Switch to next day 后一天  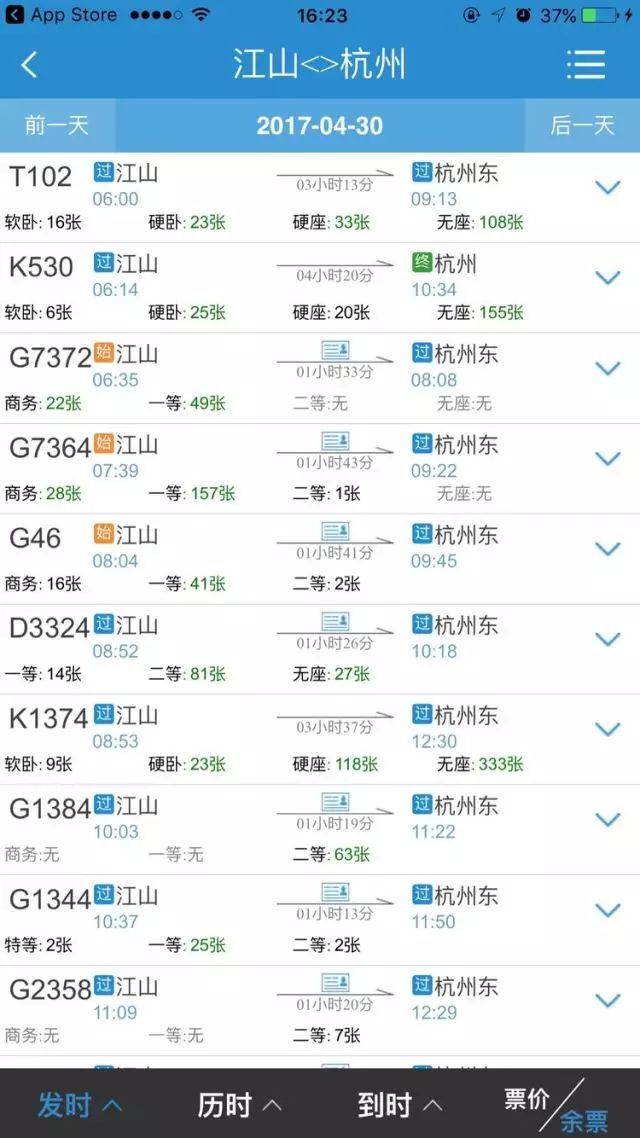[582, 126]
